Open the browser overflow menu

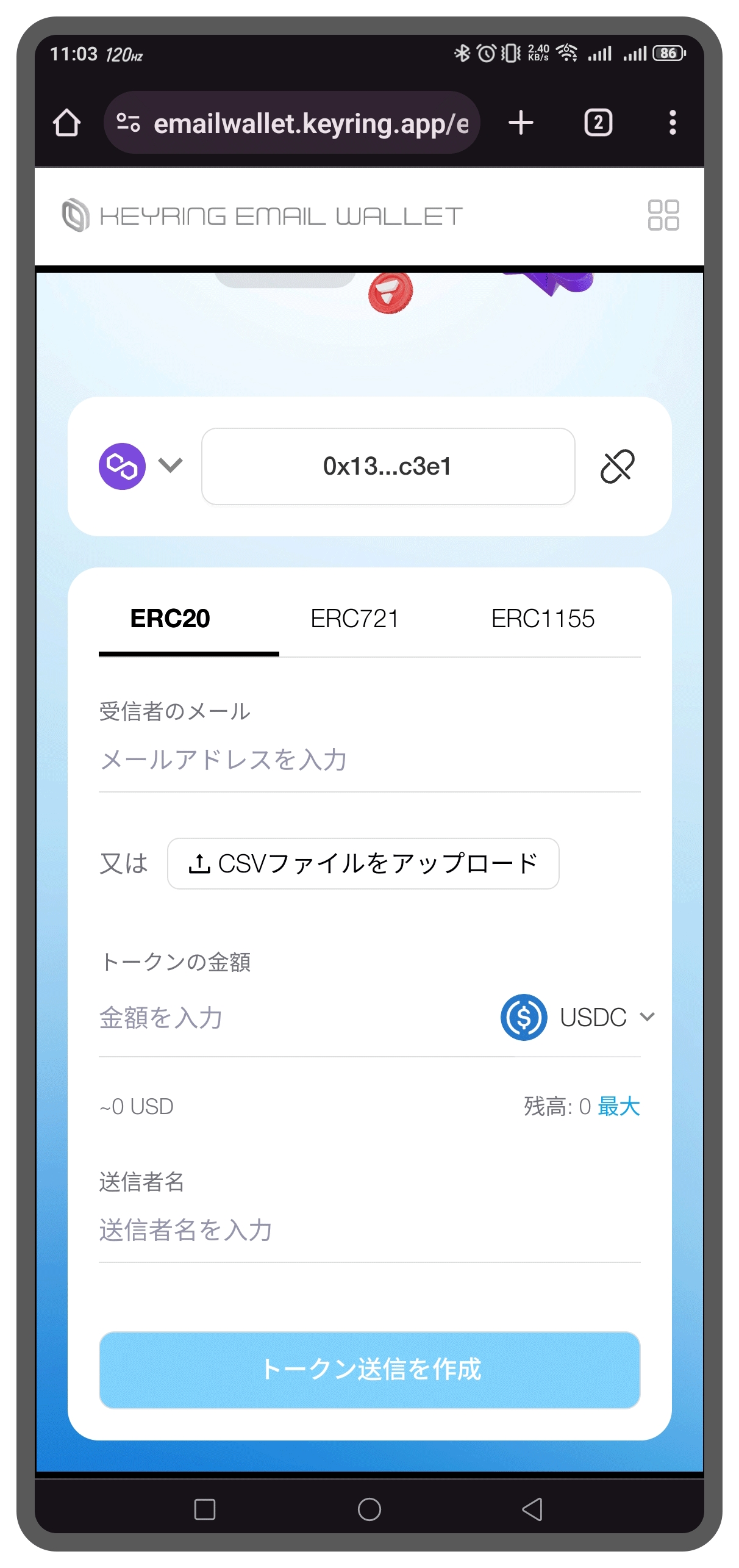pos(672,123)
